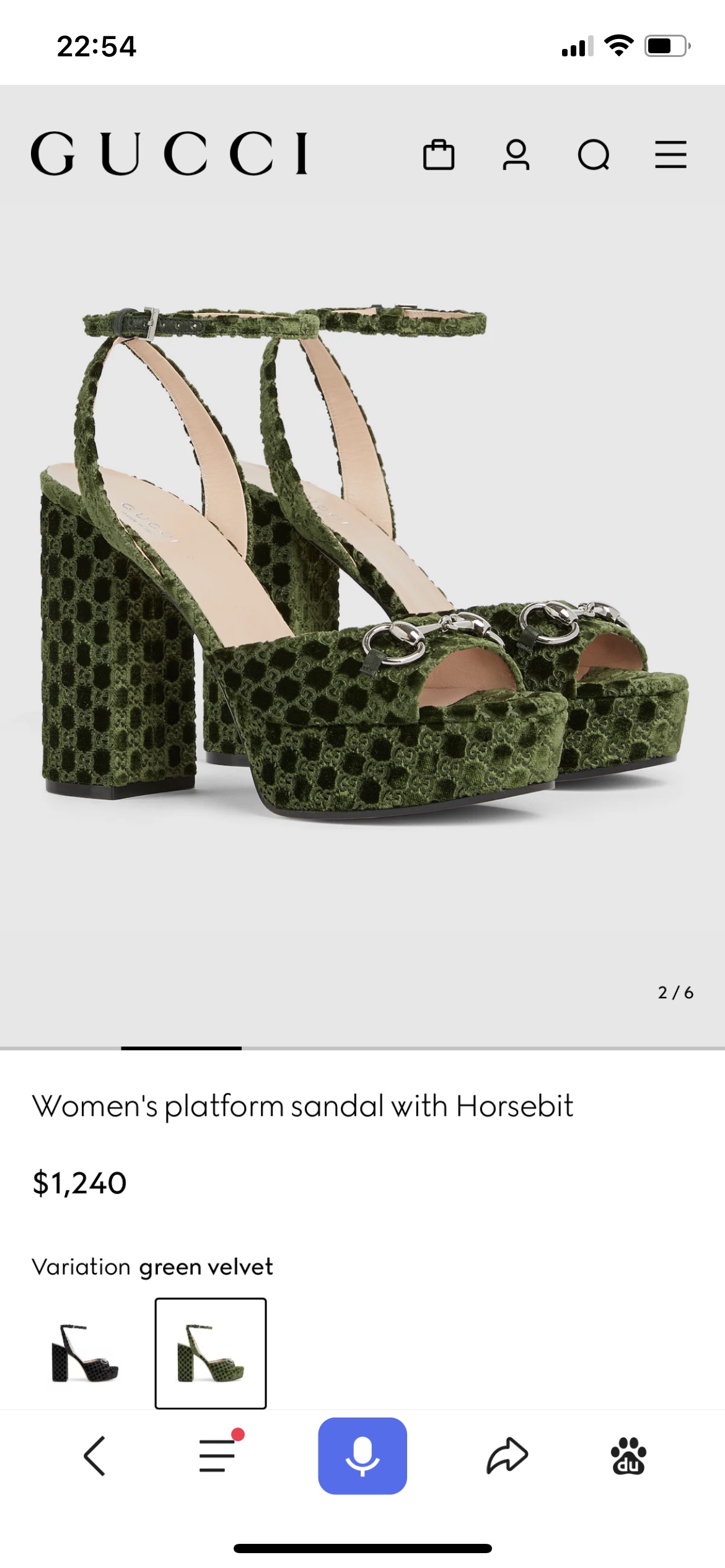Select the green velvet variation

pyautogui.click(x=211, y=1352)
